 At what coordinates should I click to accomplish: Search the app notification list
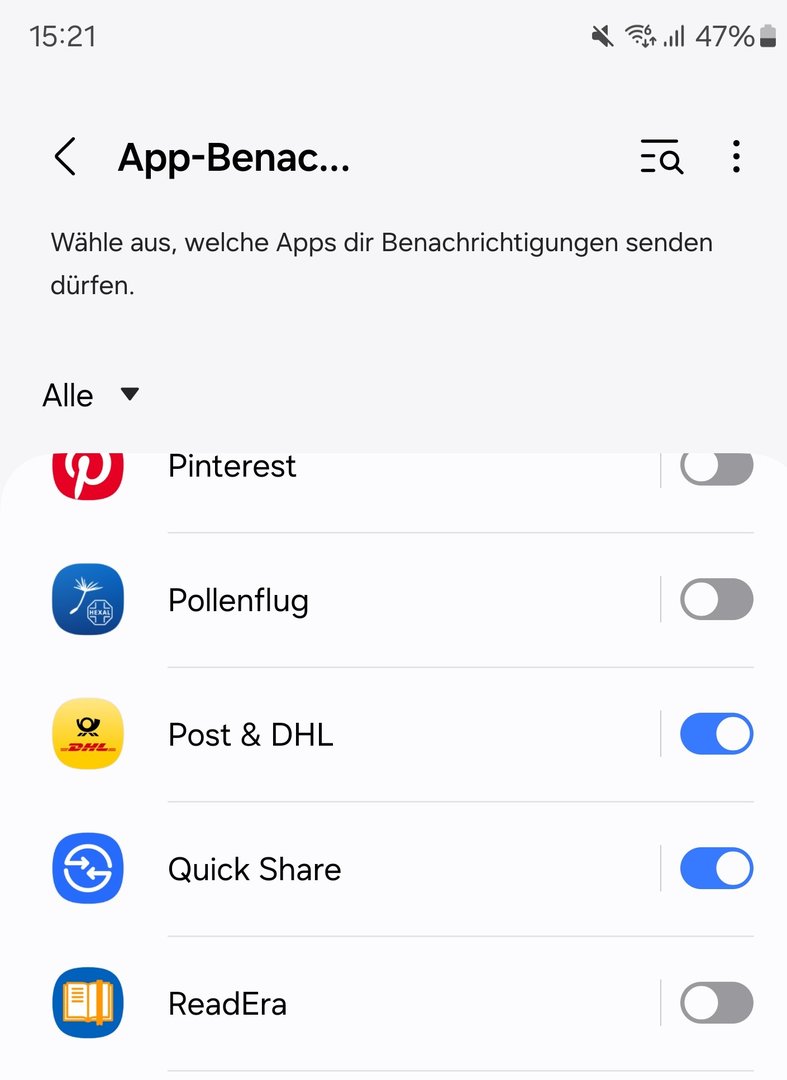(x=661, y=158)
